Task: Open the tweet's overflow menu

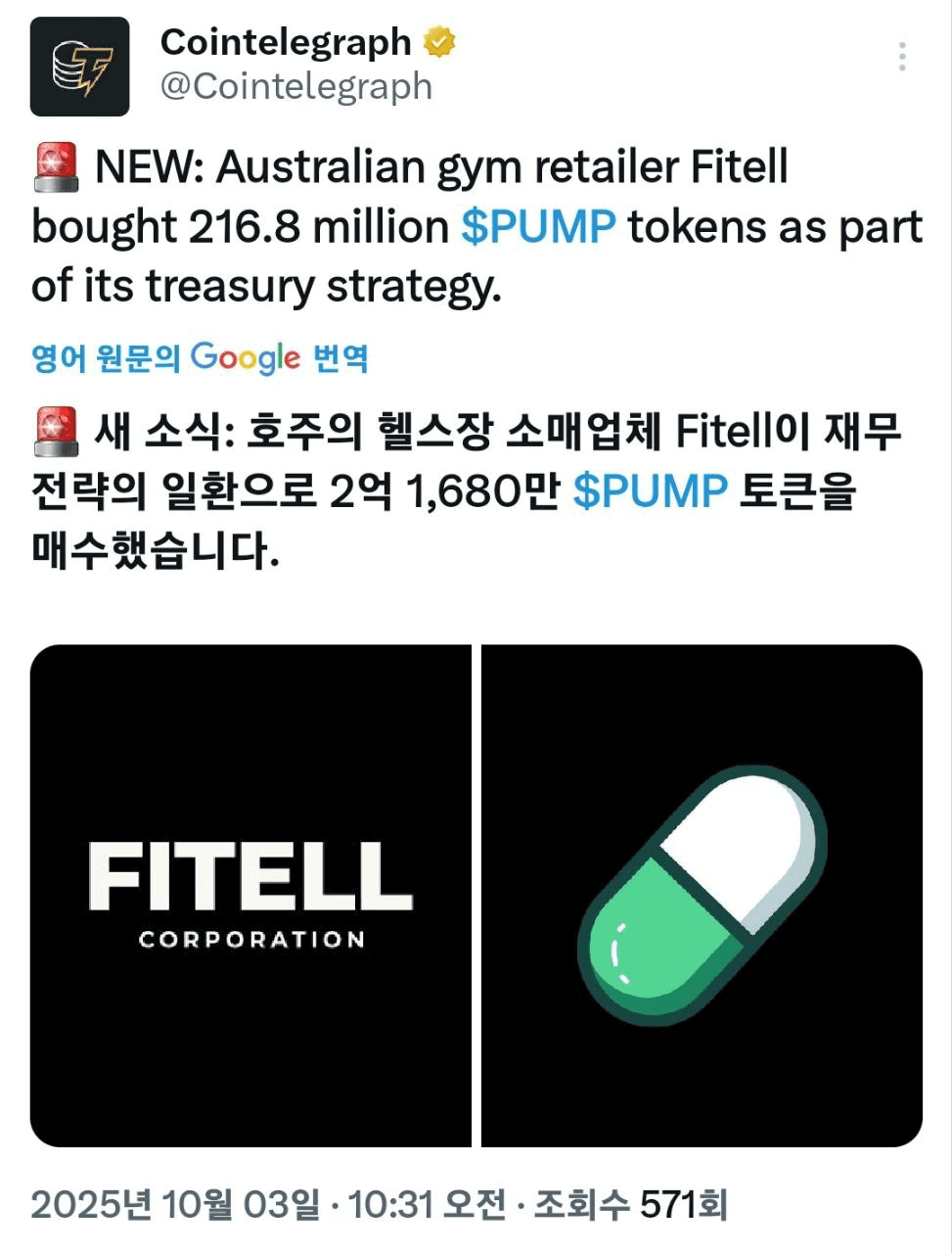Action: coord(902,57)
